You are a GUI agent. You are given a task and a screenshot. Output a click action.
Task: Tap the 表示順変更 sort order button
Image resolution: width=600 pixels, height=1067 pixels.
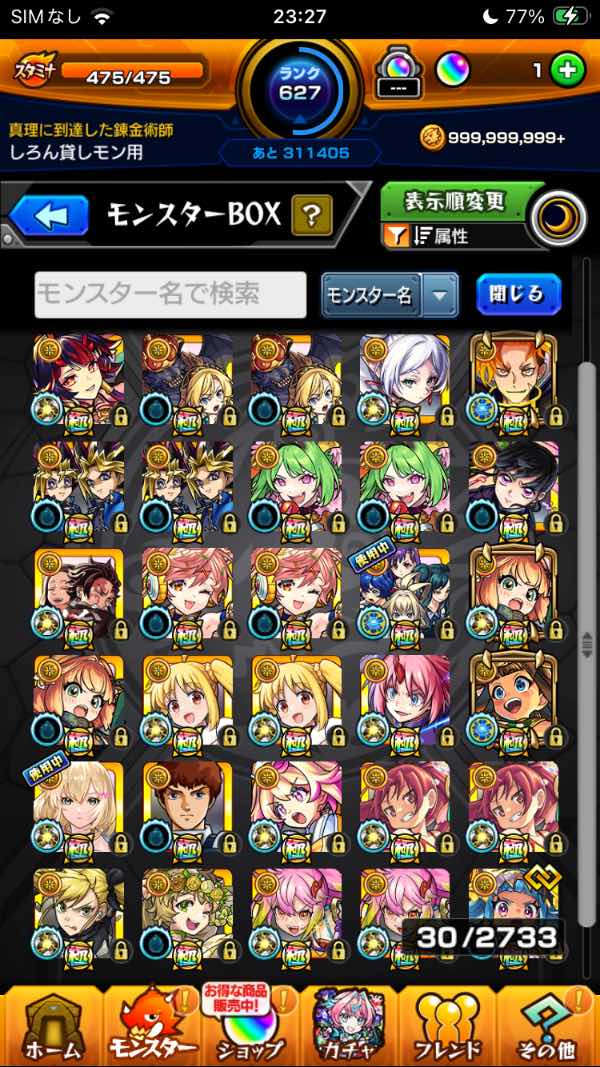[x=455, y=201]
